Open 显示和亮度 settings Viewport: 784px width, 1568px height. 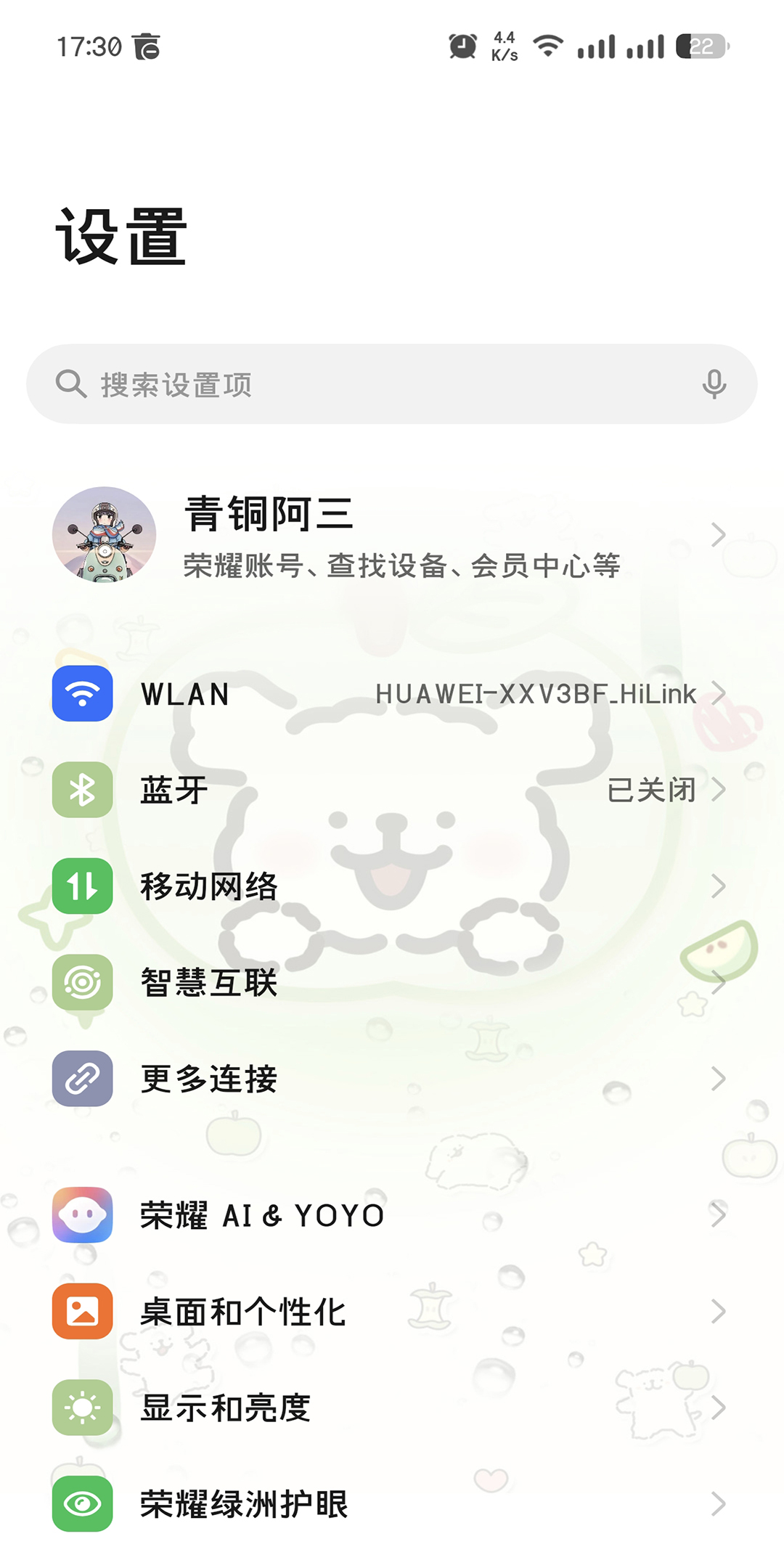point(392,1408)
